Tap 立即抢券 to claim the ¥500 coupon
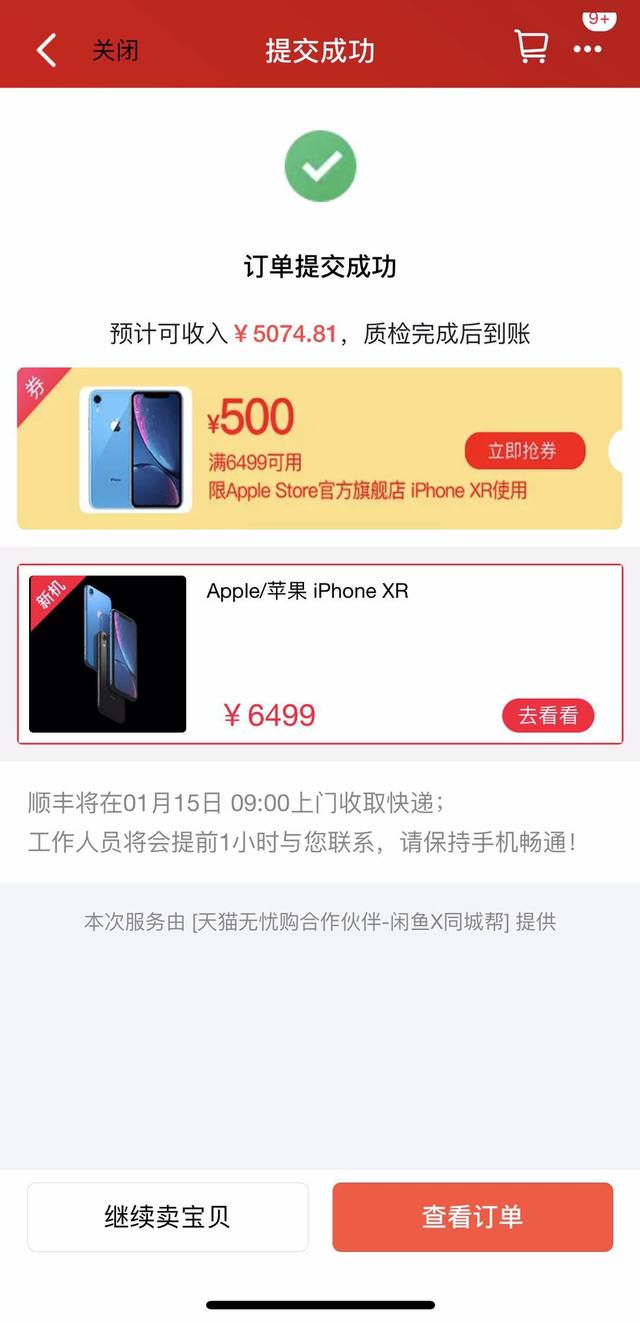 tap(524, 451)
